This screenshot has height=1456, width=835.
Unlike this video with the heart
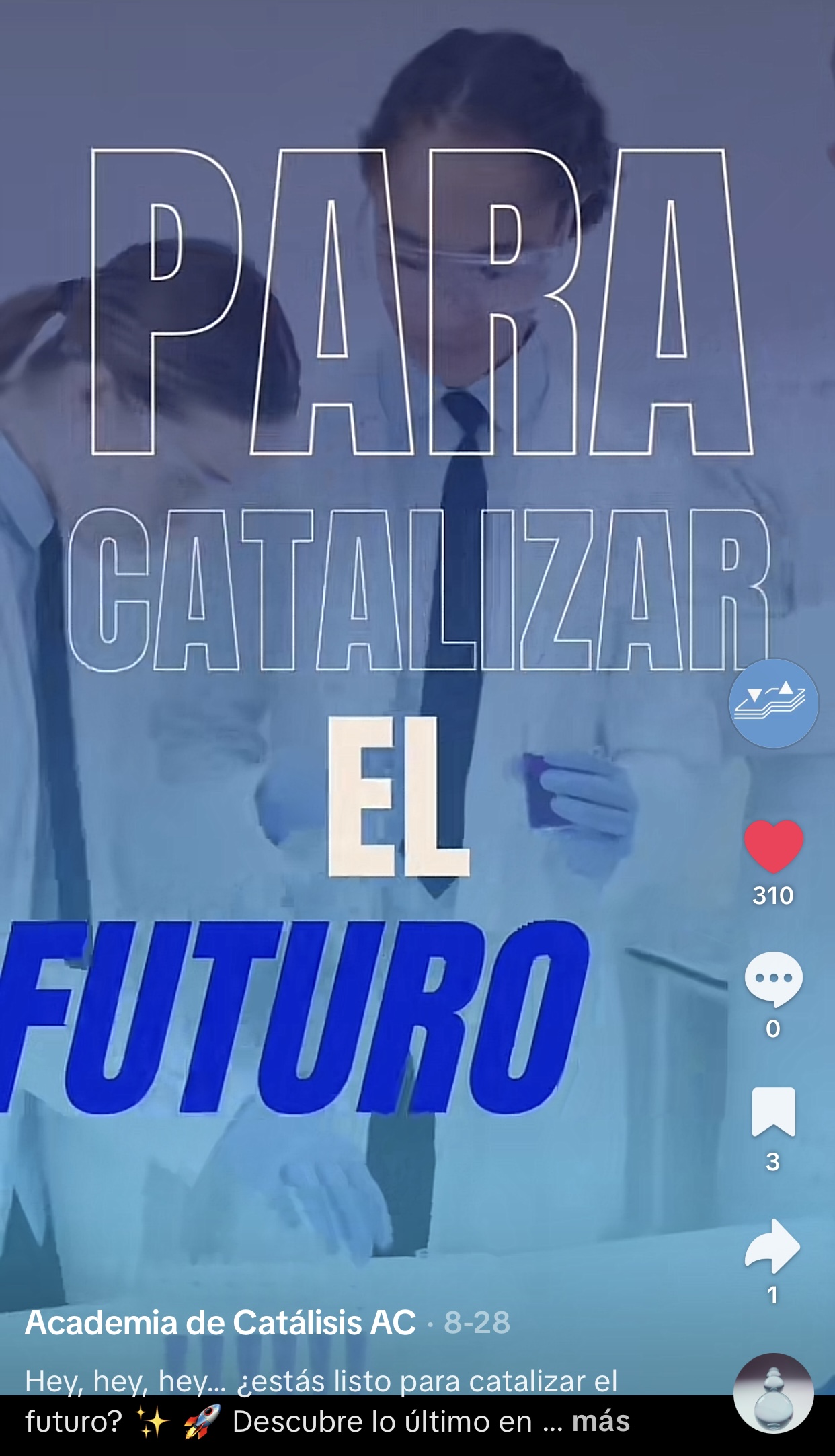773,846
